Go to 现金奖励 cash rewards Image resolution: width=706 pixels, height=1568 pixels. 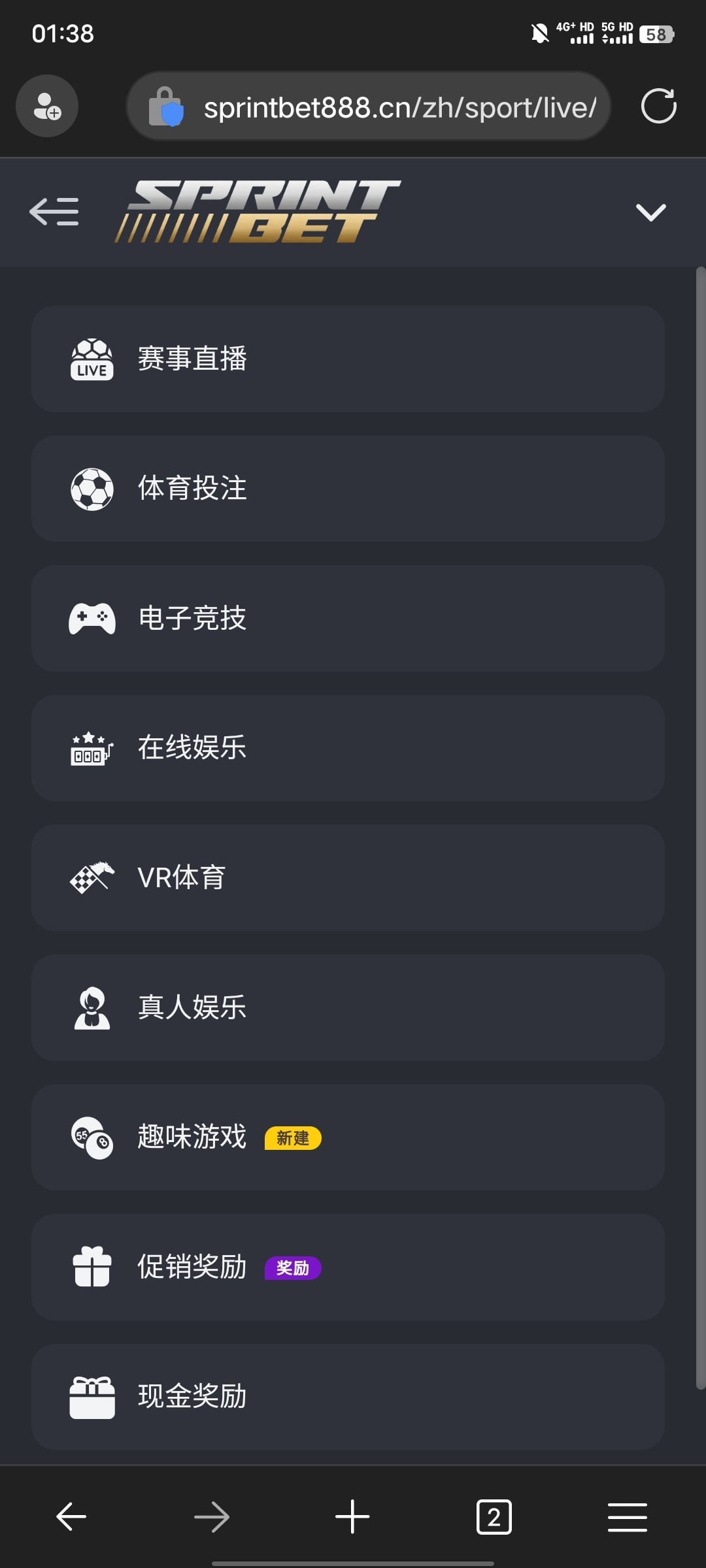tap(348, 1396)
